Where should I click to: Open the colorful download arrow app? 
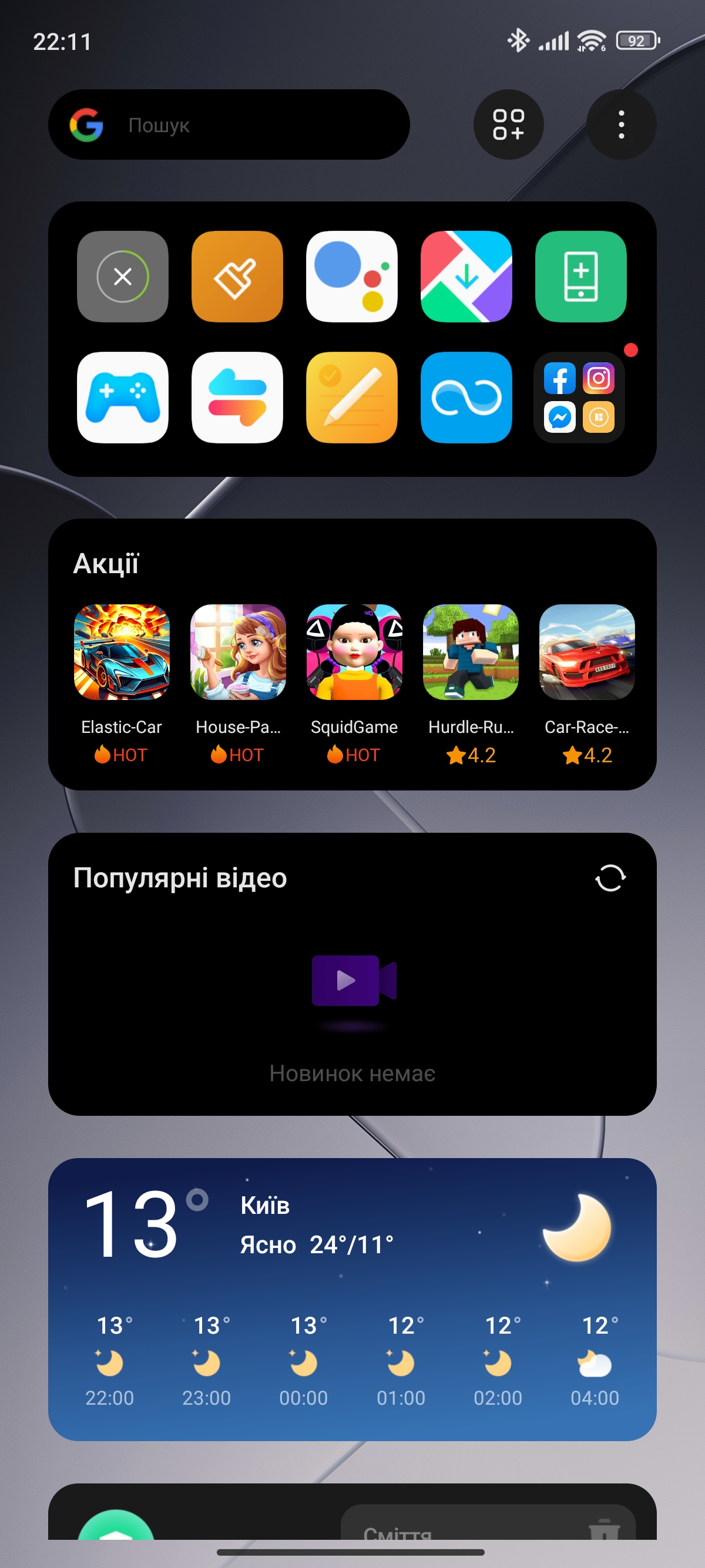pyautogui.click(x=466, y=277)
